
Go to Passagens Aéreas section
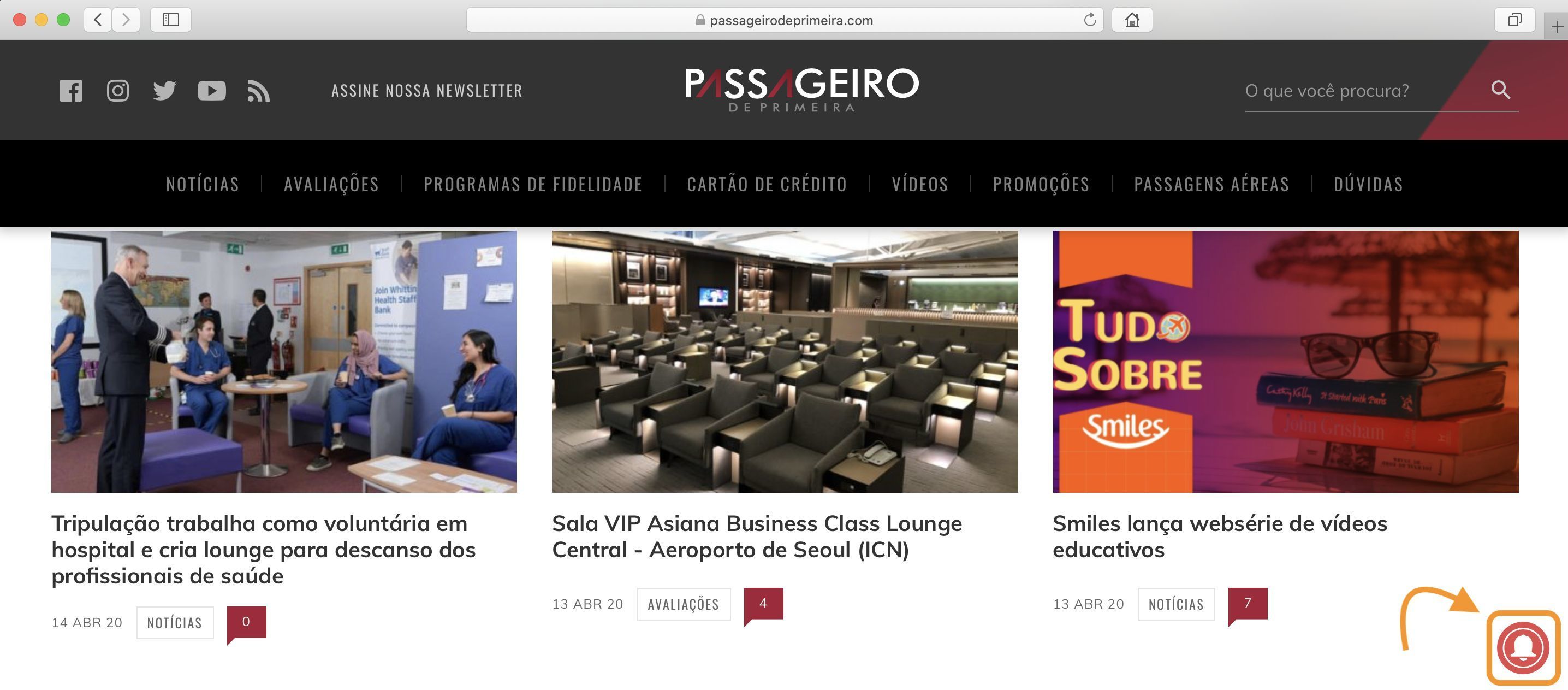point(1211,184)
